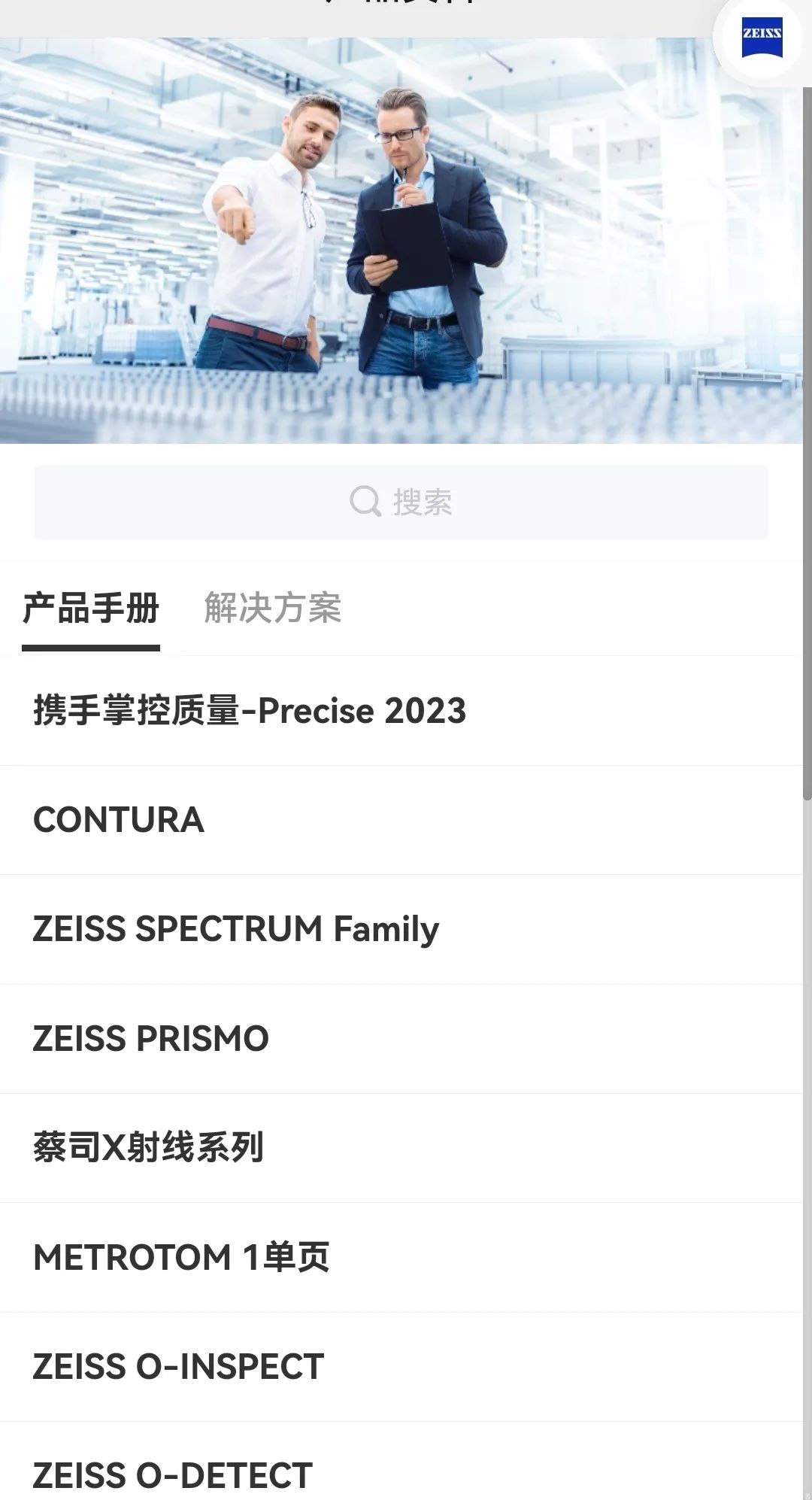Open ZEISS O-DETECT entry
The image size is (812, 1500).
point(401,1461)
